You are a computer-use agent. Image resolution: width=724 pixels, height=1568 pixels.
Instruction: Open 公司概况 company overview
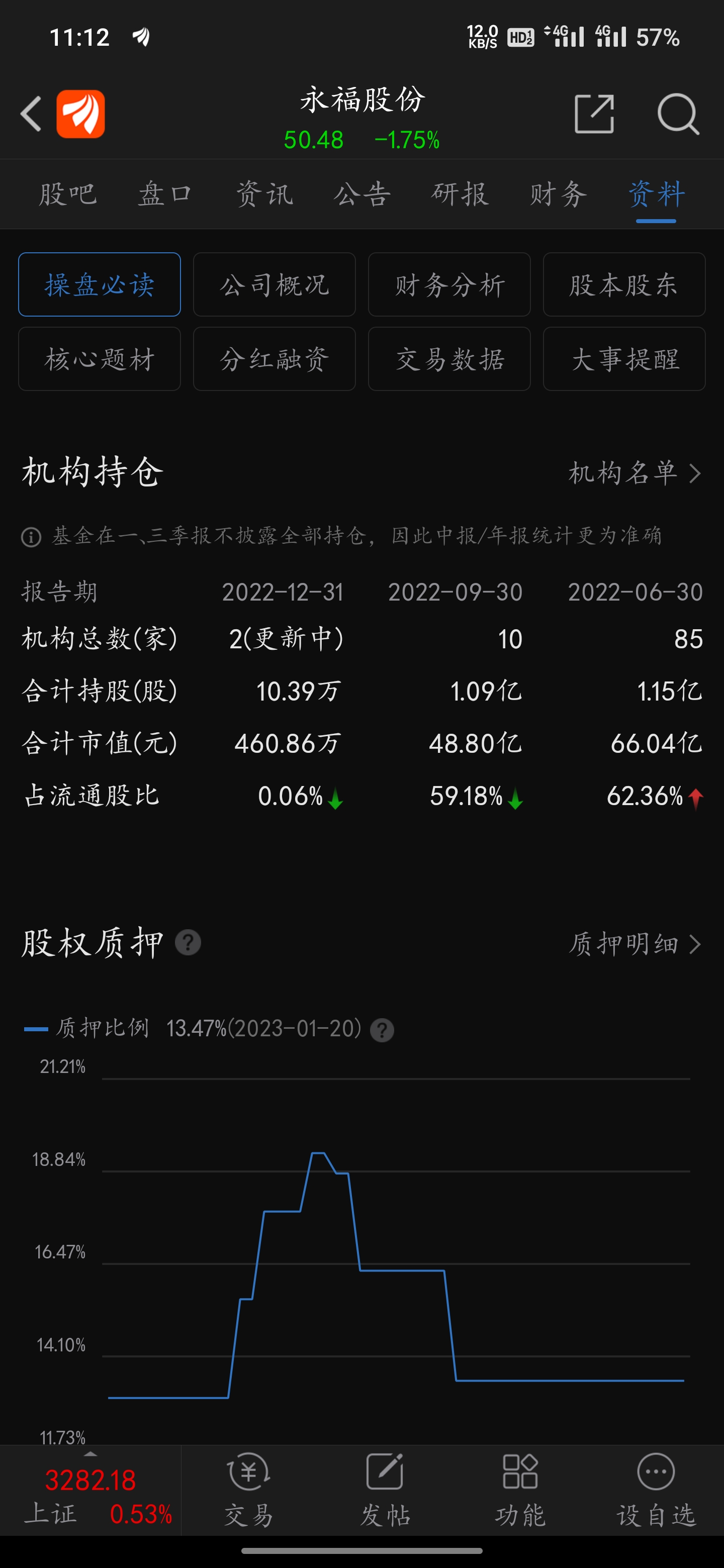point(274,284)
